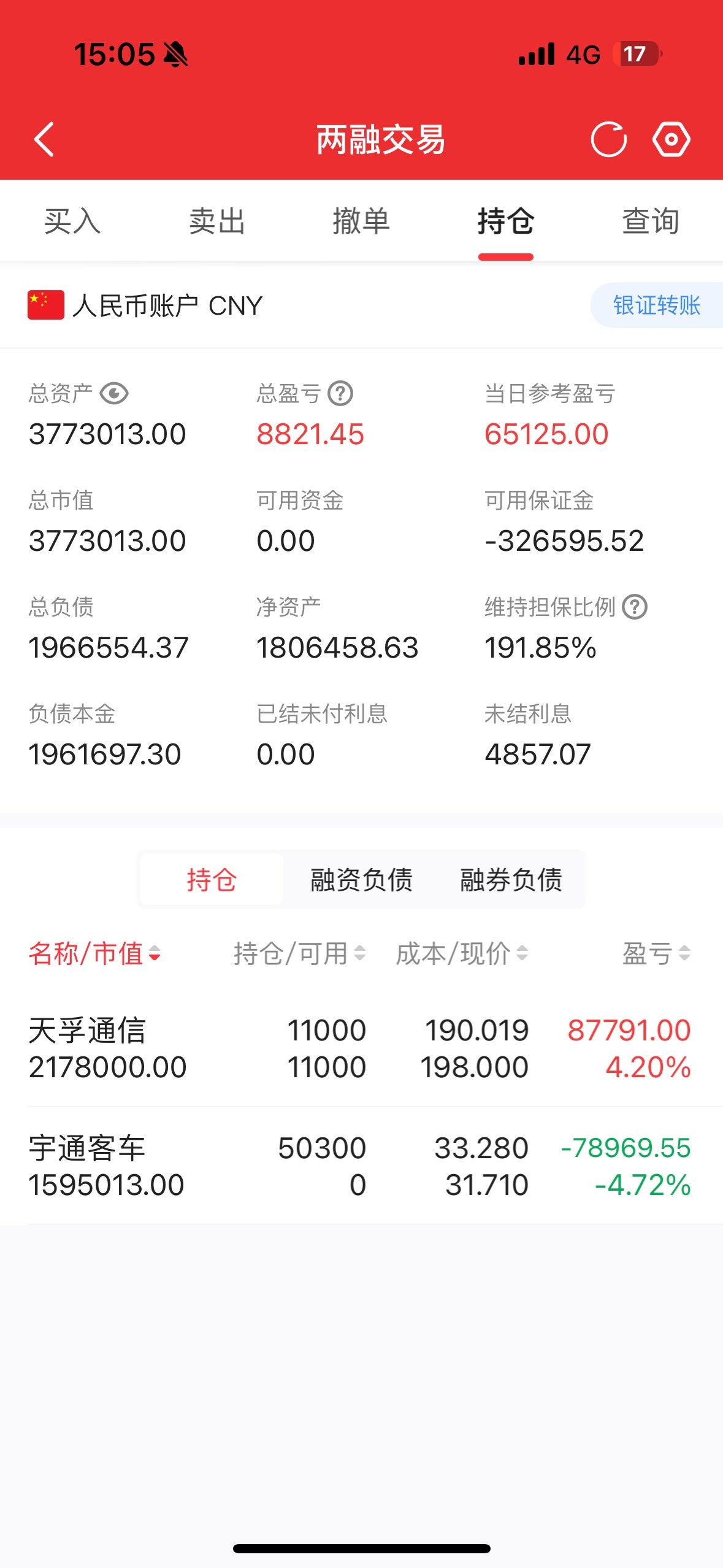Viewport: 723px width, 1568px height.
Task: Sort holdings by 盈亏 column
Action: point(657,953)
